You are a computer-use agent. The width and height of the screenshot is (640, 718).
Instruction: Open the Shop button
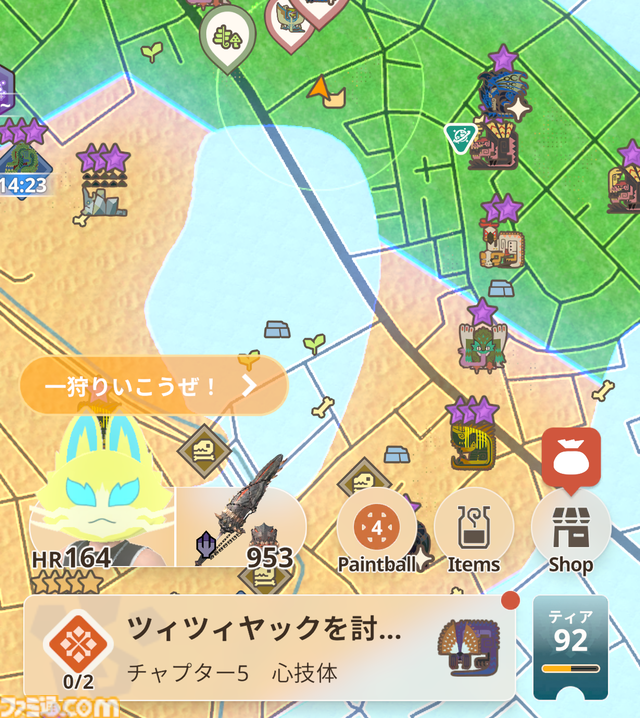(571, 530)
